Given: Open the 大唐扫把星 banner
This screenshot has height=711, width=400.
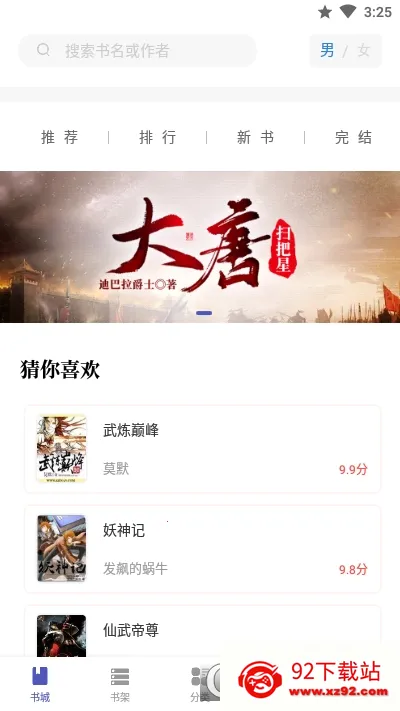Looking at the screenshot, I should (200, 247).
